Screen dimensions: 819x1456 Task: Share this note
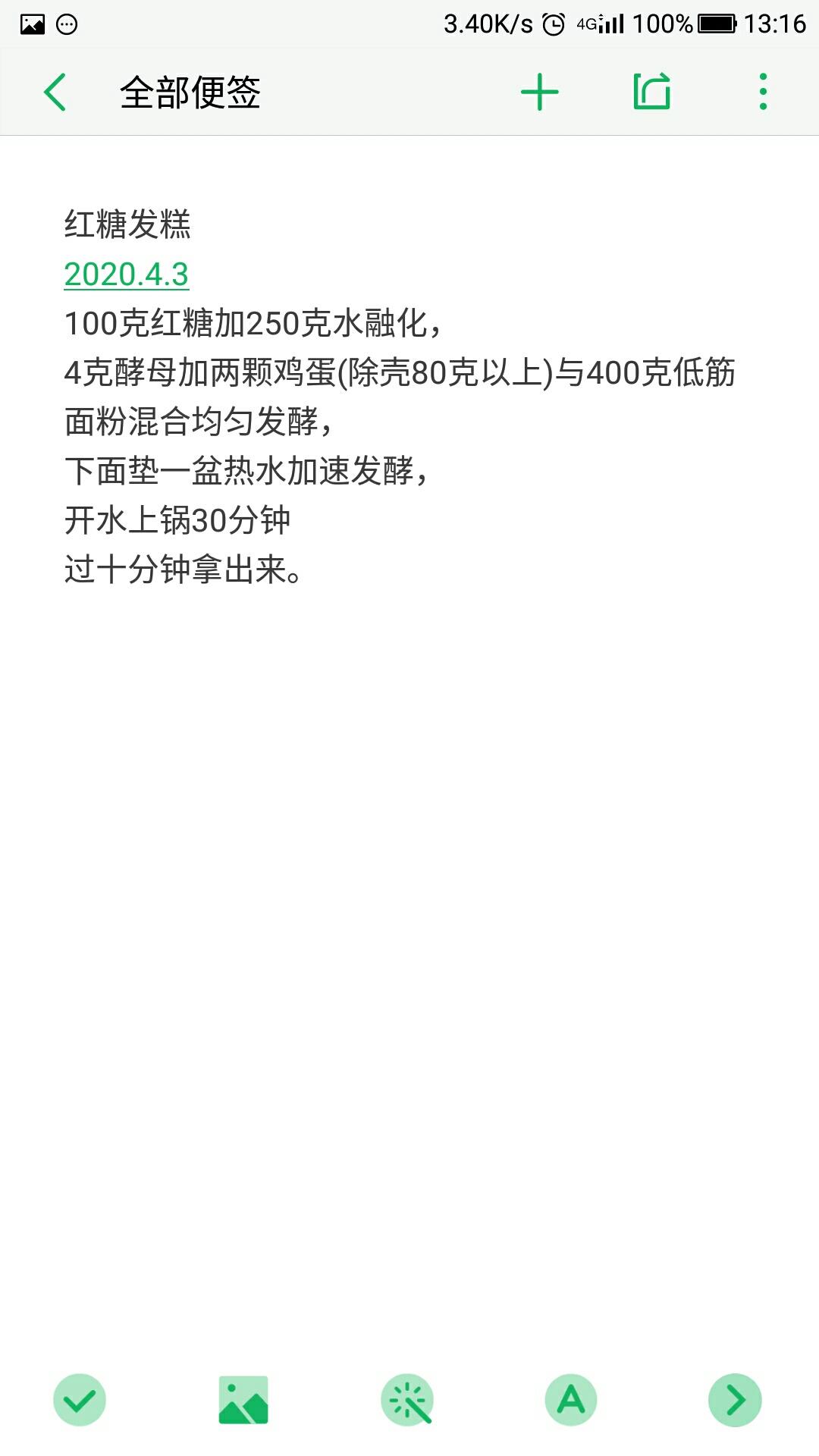[x=651, y=93]
